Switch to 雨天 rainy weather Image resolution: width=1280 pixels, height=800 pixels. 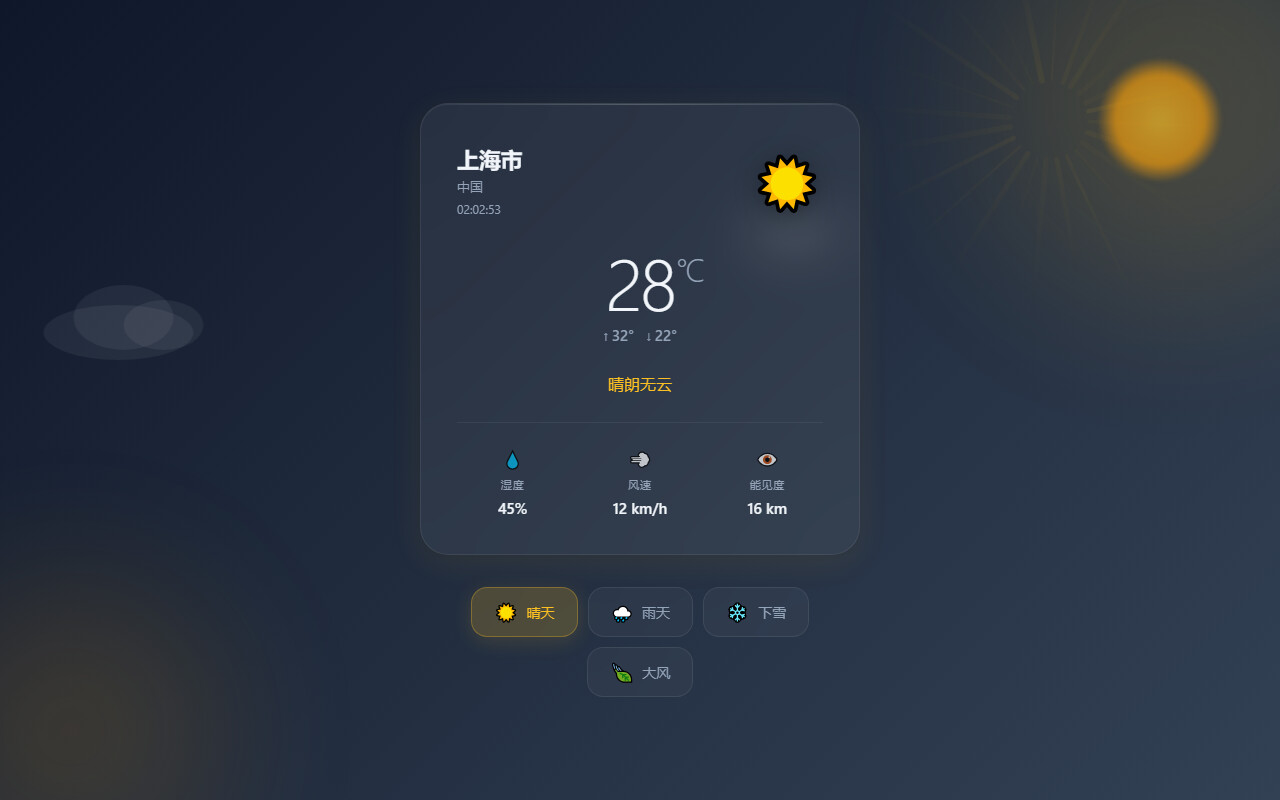pyautogui.click(x=640, y=612)
